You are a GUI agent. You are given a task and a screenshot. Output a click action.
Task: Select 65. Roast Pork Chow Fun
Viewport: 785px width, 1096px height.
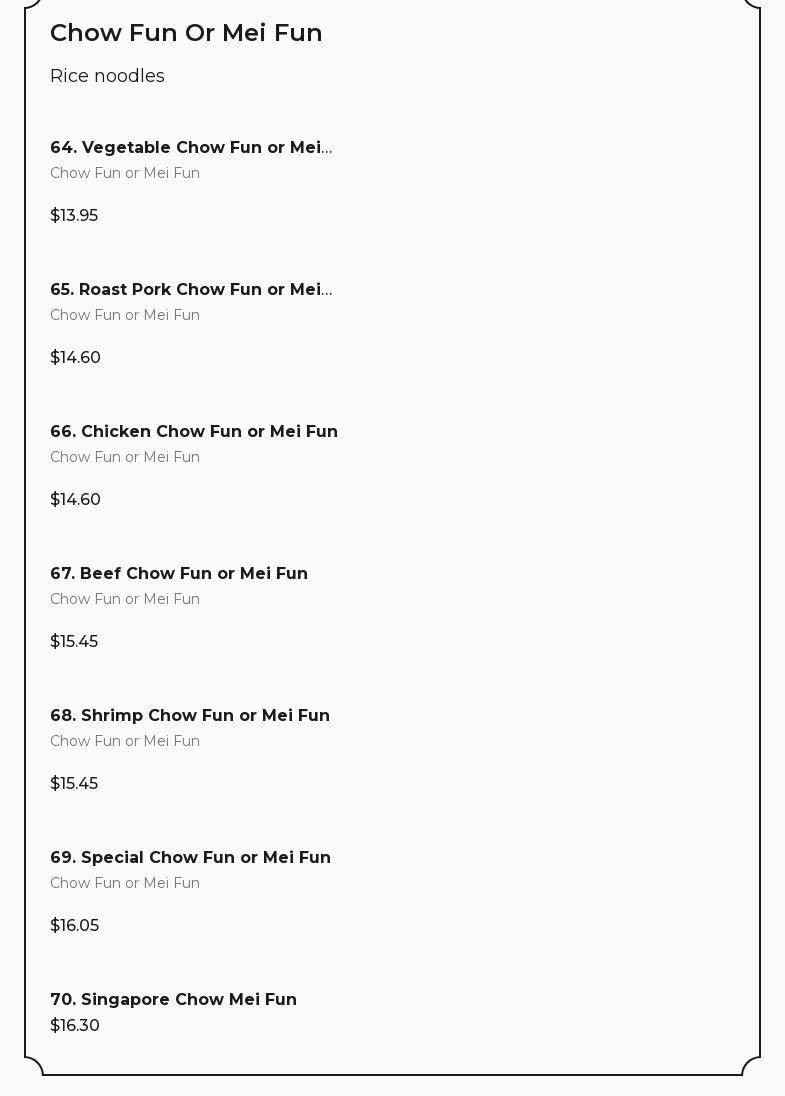click(x=191, y=290)
